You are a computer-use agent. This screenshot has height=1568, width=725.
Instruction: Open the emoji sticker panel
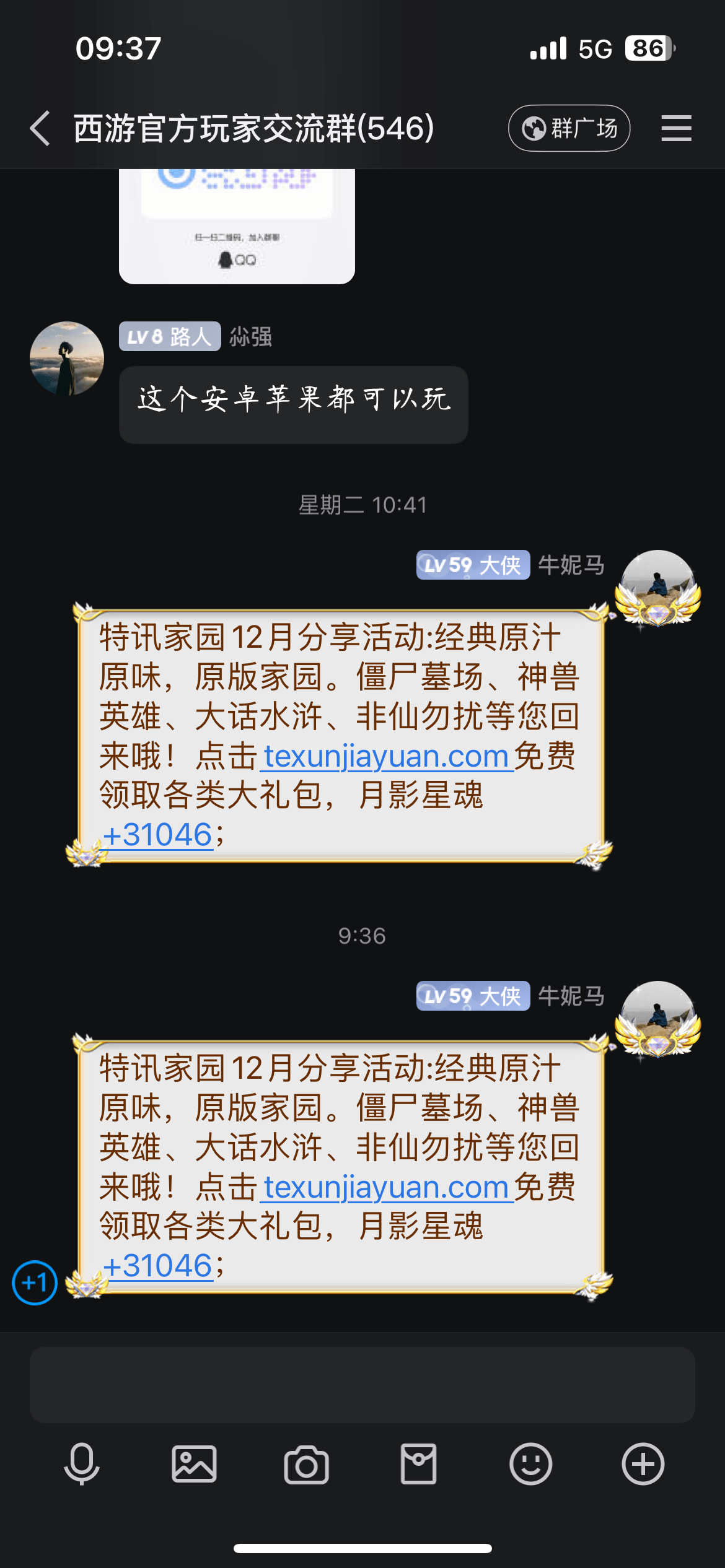click(x=530, y=1464)
